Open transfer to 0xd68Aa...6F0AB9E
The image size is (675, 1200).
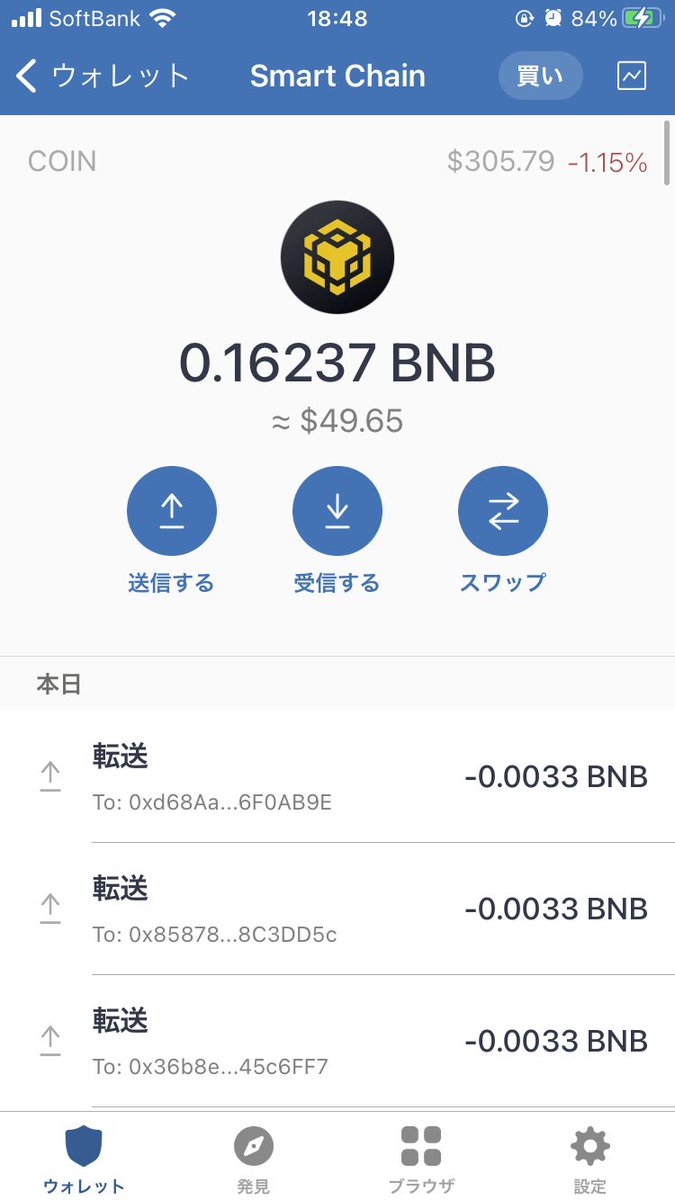338,777
